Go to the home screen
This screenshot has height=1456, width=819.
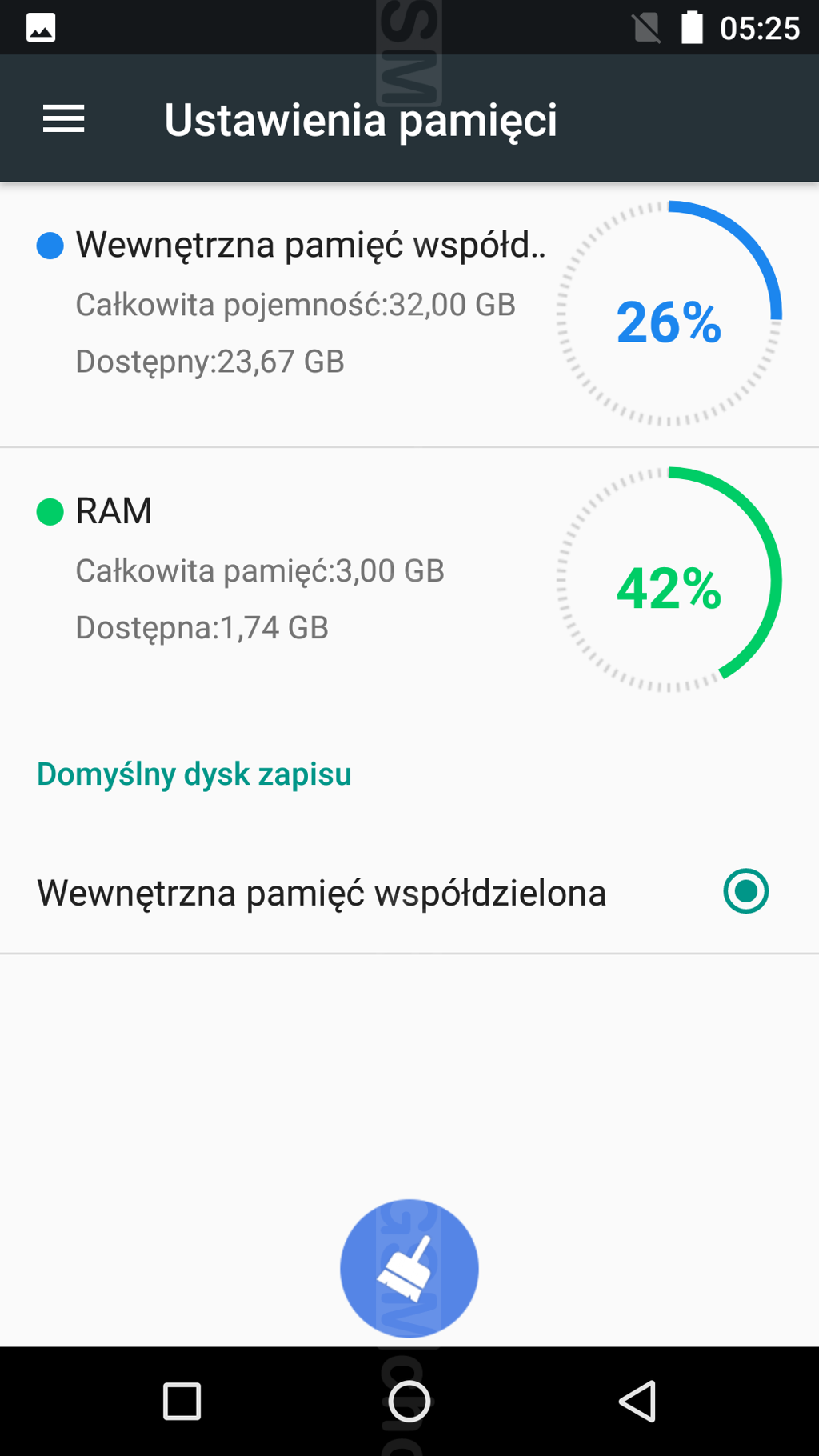[x=409, y=1401]
